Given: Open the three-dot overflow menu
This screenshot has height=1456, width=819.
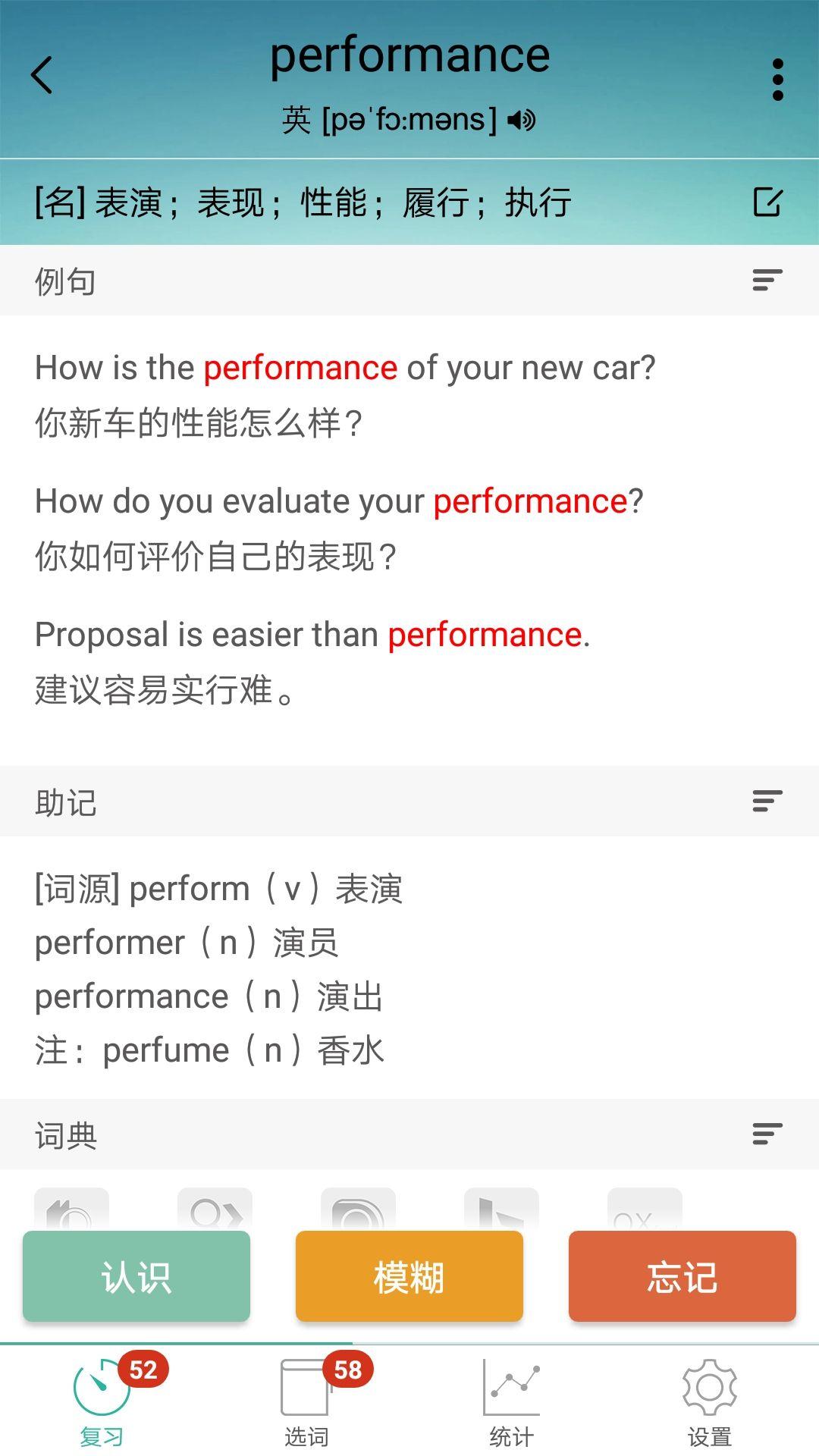Looking at the screenshot, I should [x=777, y=80].
